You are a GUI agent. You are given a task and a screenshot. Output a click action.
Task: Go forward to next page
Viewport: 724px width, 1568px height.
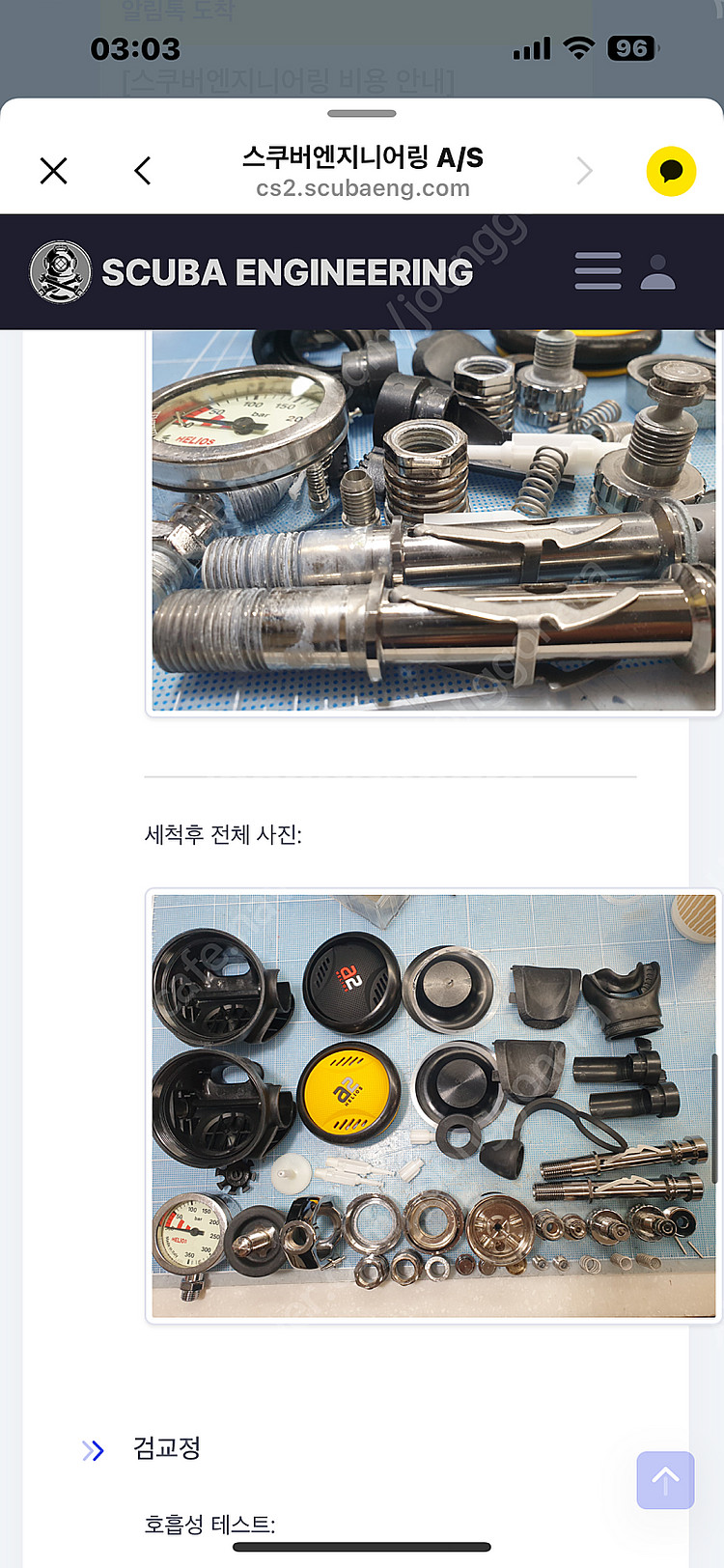point(584,171)
